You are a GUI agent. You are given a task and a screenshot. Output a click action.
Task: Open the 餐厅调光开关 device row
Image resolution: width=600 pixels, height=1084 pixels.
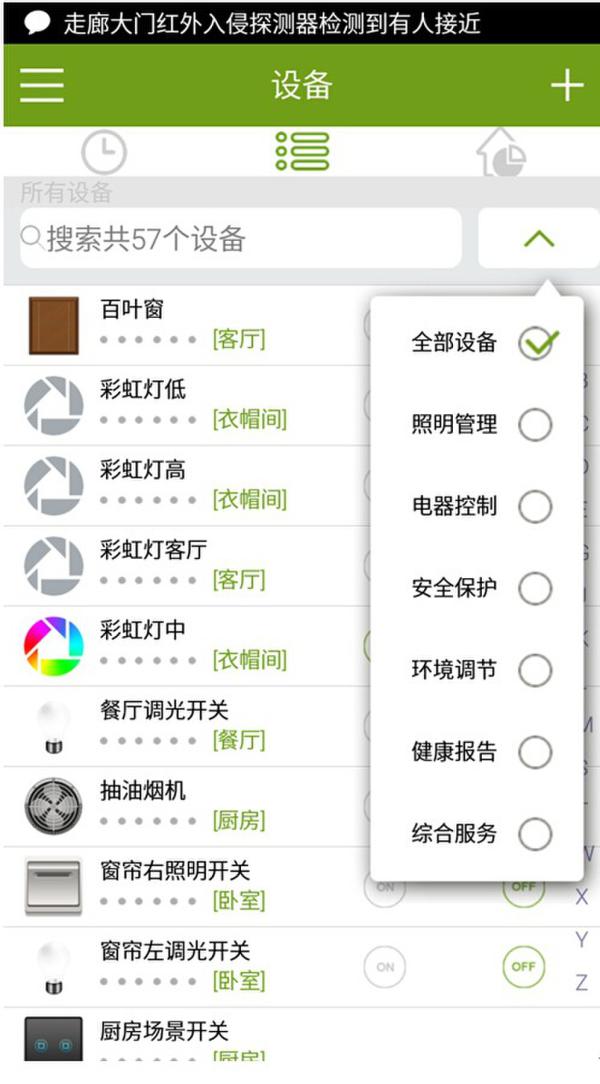[180, 726]
